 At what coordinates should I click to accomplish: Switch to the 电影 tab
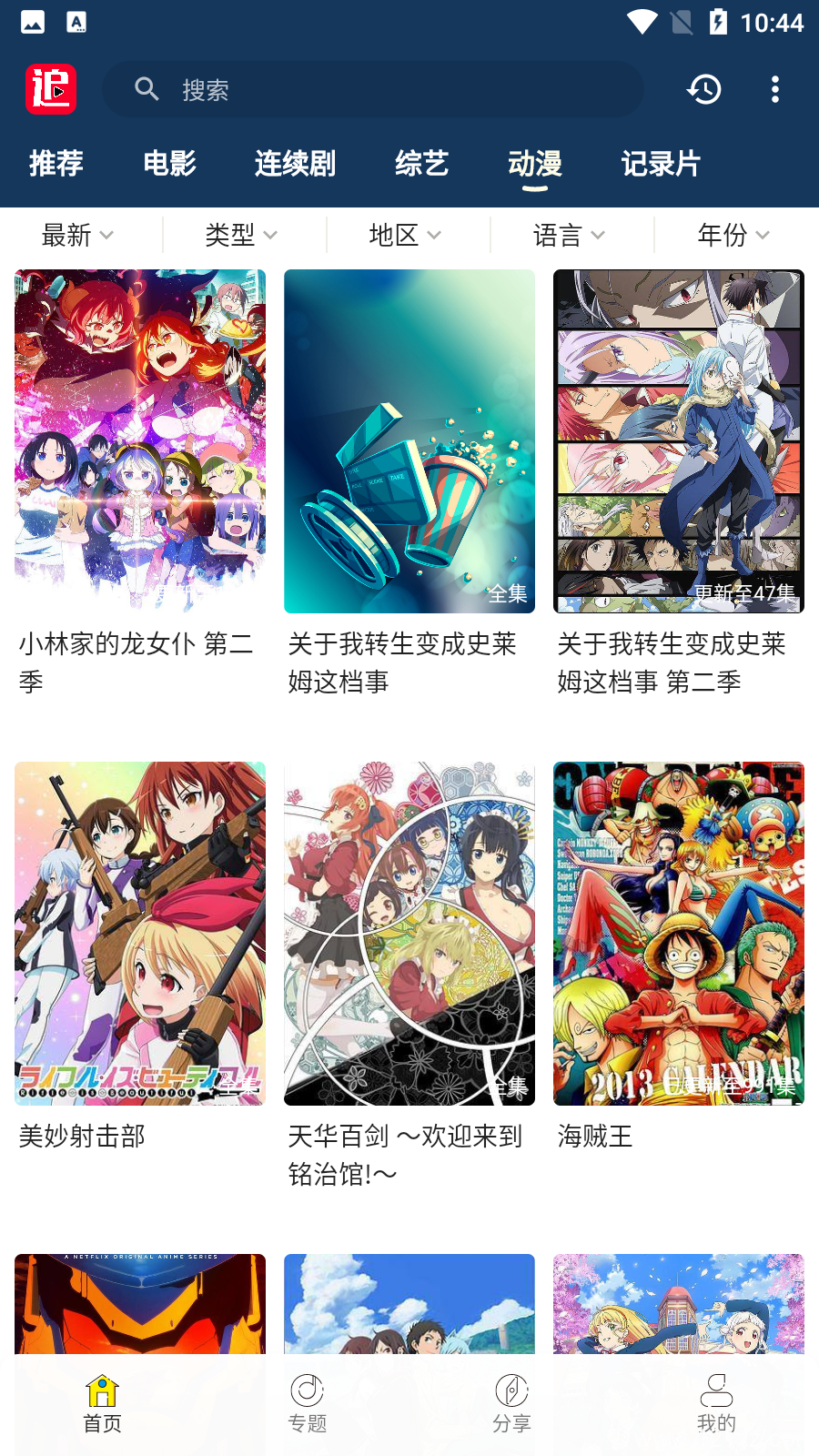click(169, 164)
